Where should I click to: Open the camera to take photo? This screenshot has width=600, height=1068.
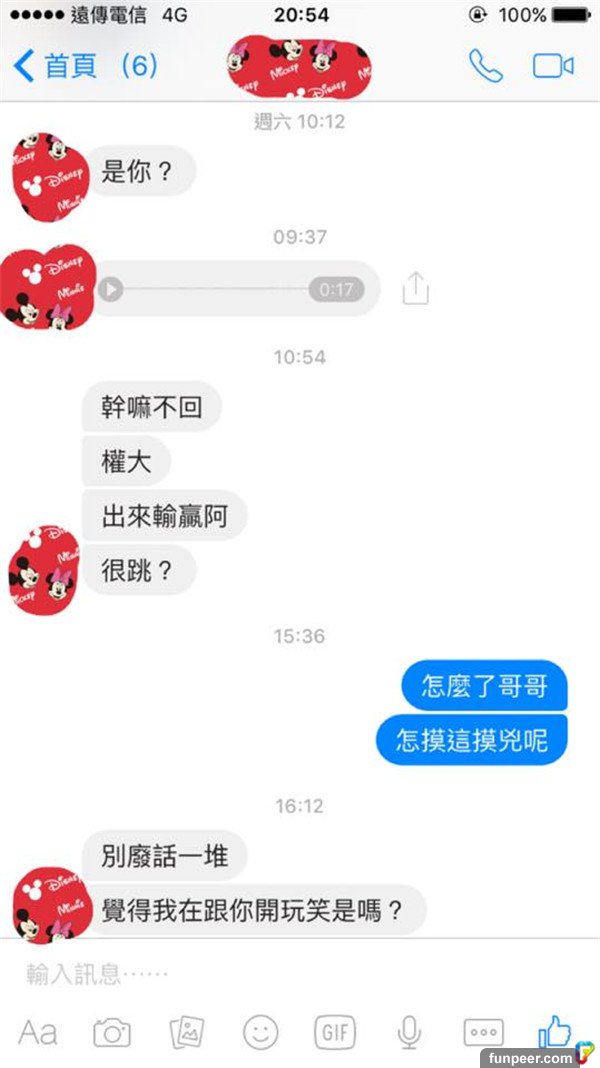pos(112,1031)
